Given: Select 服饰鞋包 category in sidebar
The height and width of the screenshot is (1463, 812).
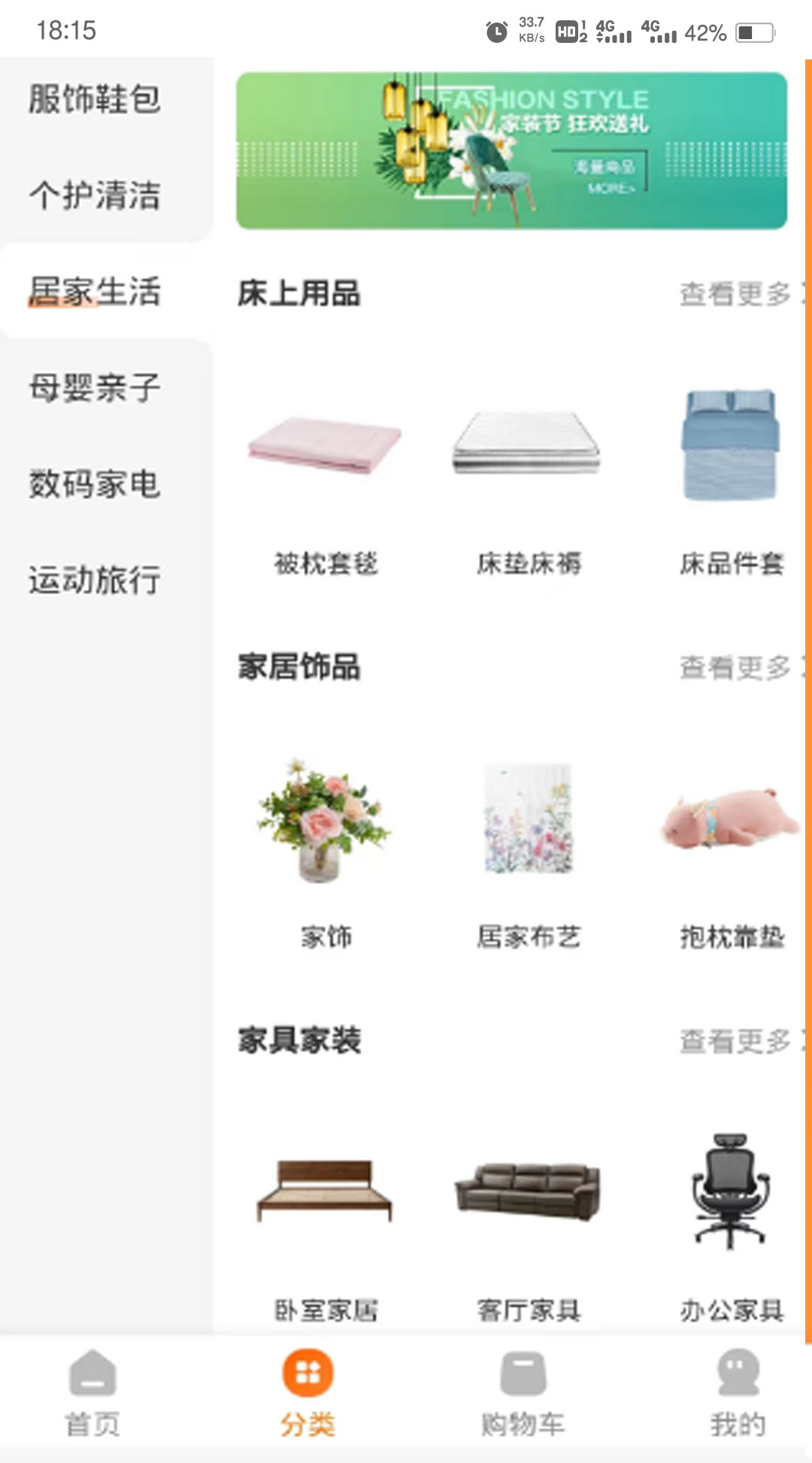Looking at the screenshot, I should click(x=95, y=99).
